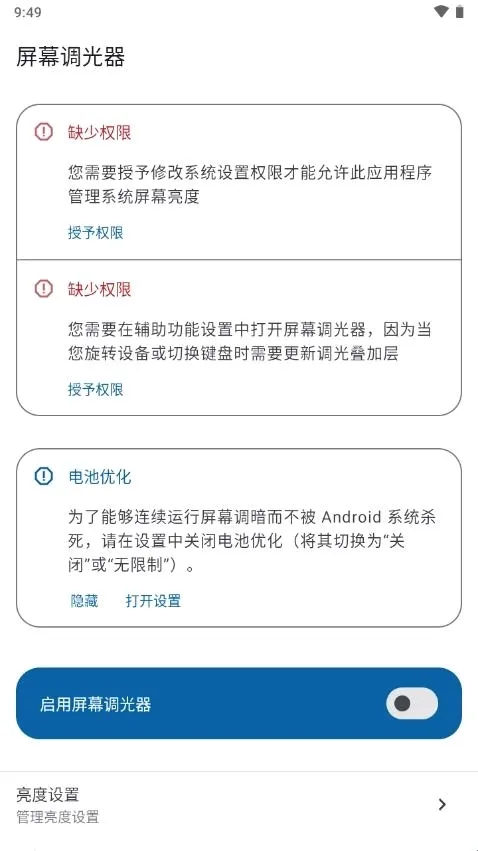
Task: Tap 打开设置 in the battery optimization card
Action: (153, 601)
